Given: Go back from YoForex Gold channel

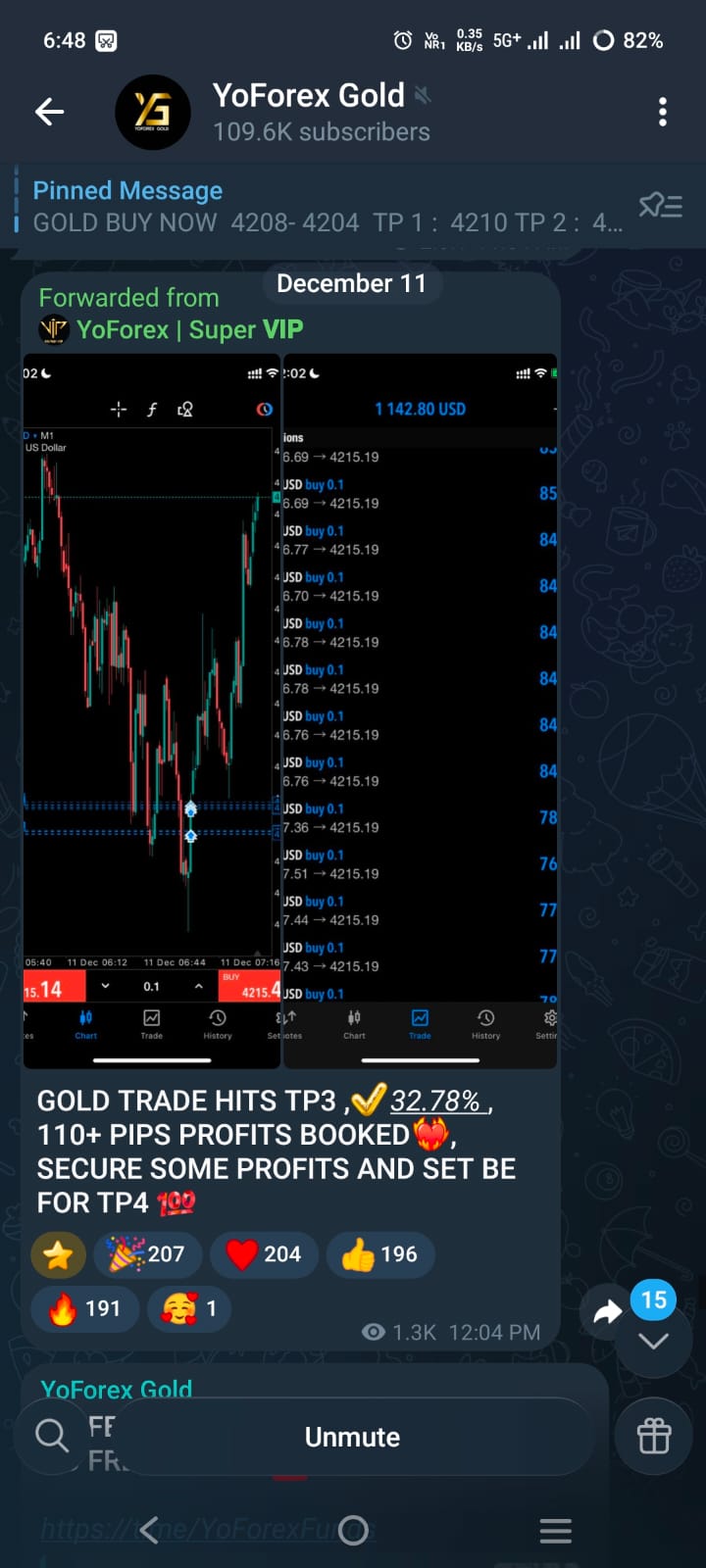Looking at the screenshot, I should pos(49,112).
